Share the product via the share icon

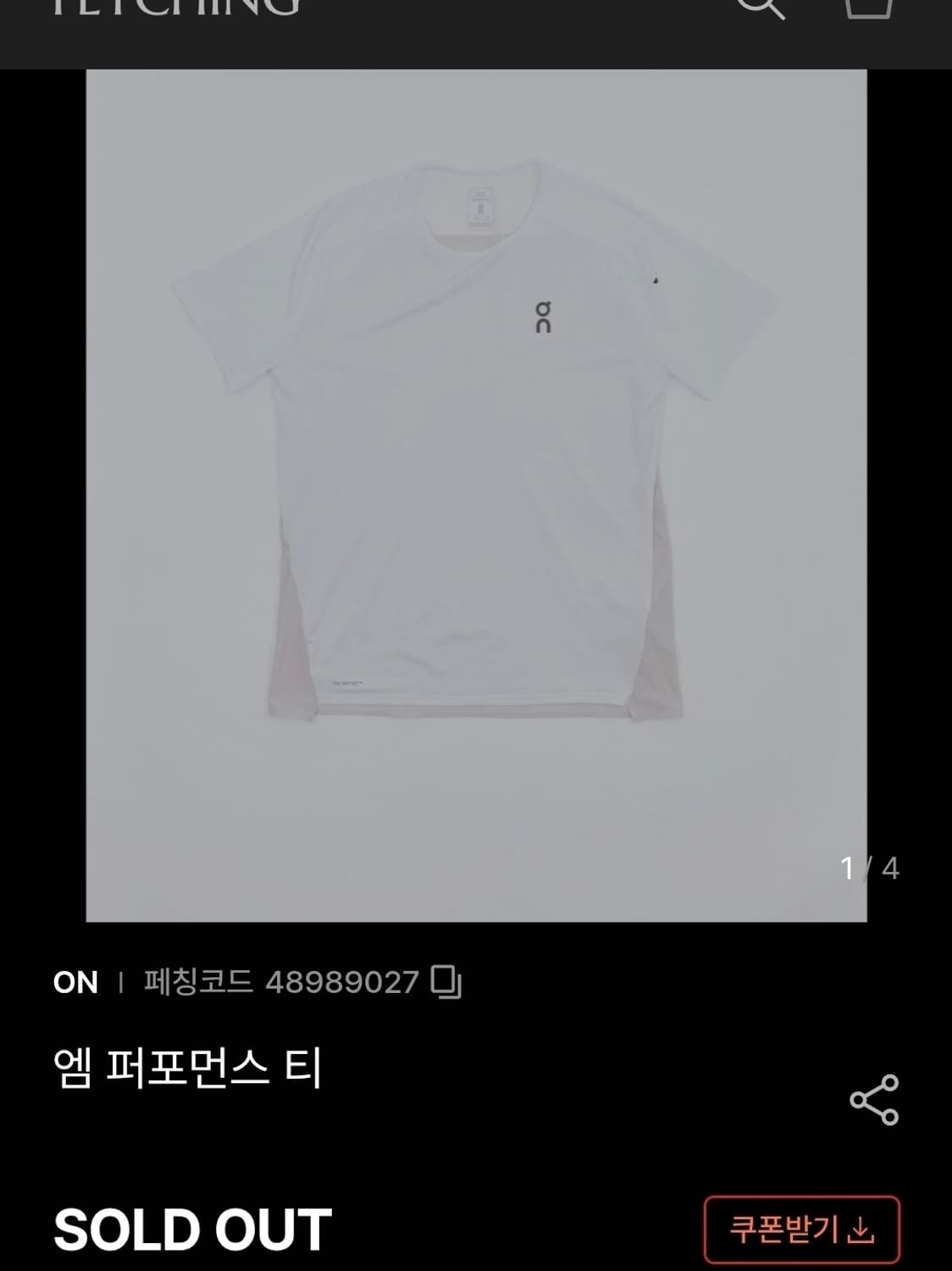coord(874,1097)
